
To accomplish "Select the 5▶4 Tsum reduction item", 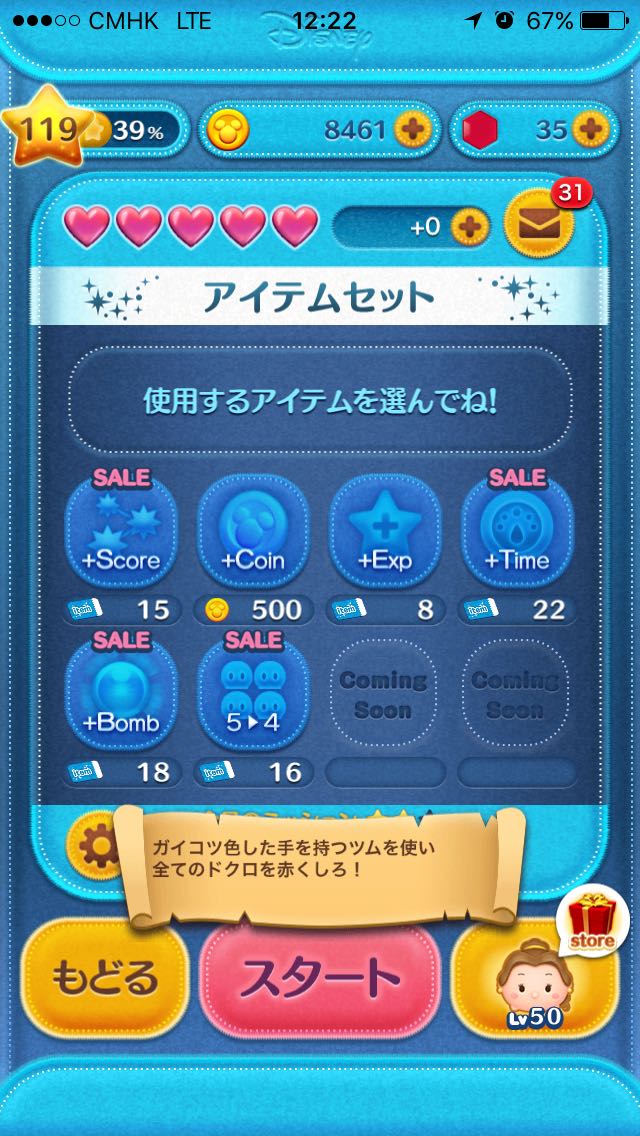I will [x=253, y=695].
